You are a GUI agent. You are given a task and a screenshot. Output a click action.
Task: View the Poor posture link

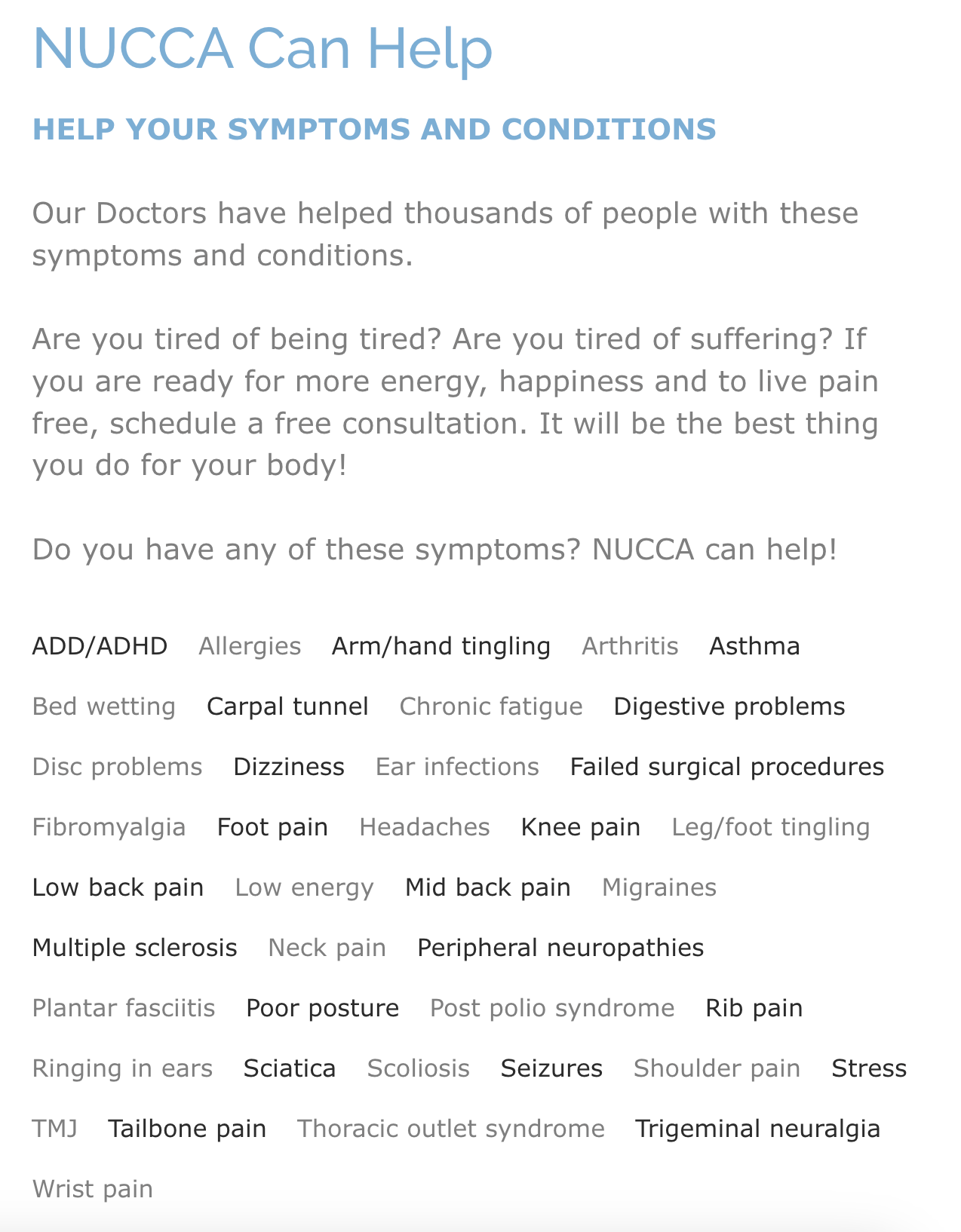(x=322, y=1008)
